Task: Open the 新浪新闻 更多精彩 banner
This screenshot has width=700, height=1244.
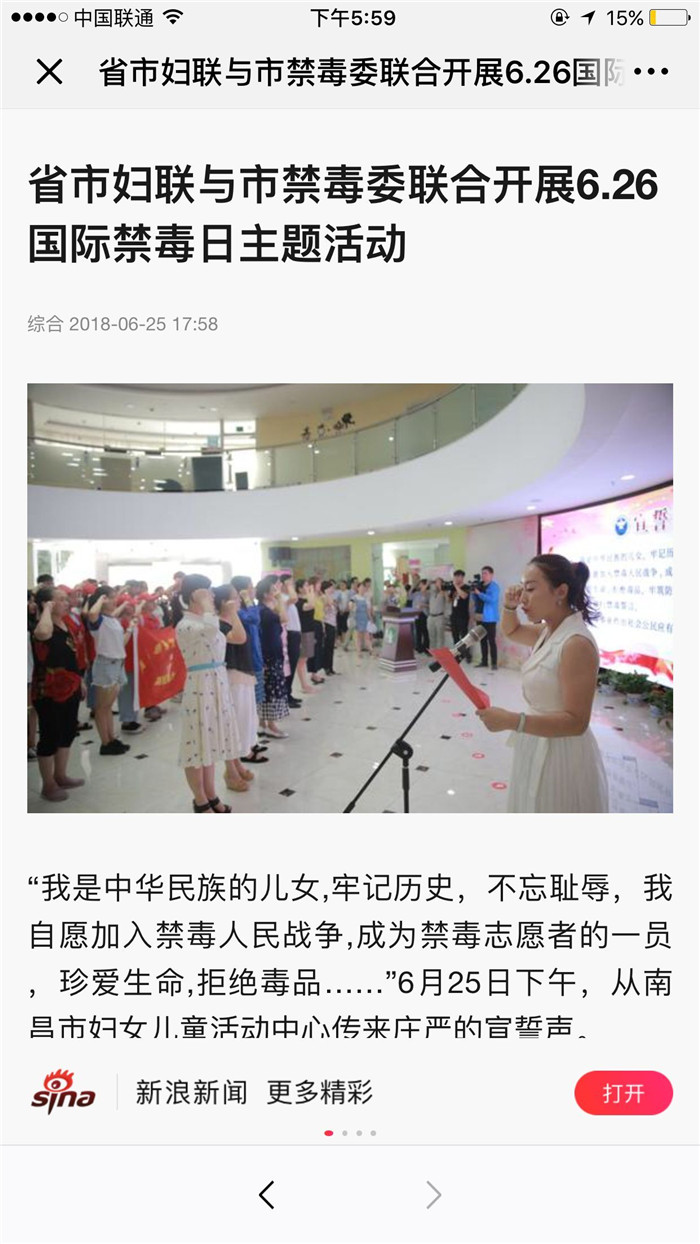Action: (254, 1093)
